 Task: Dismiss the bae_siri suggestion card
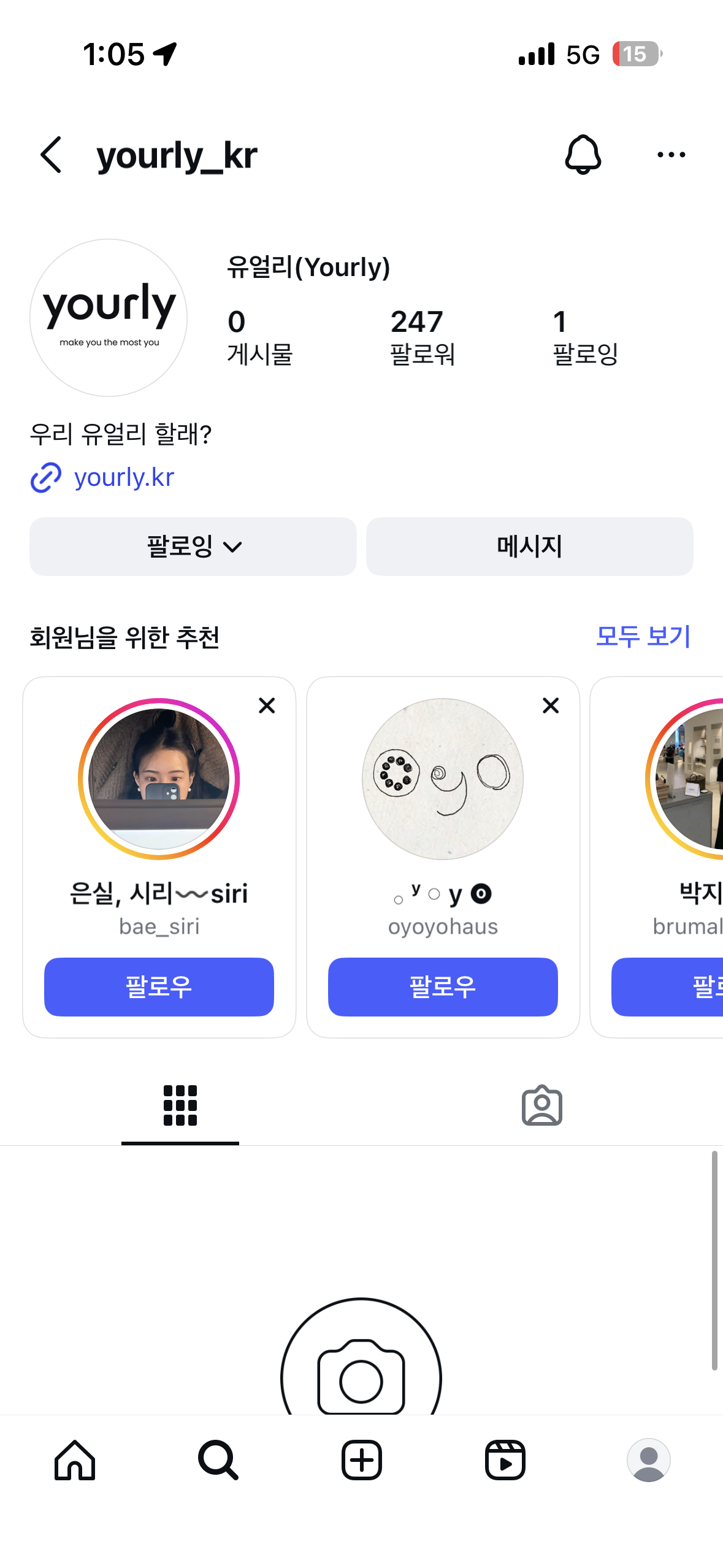click(x=267, y=705)
